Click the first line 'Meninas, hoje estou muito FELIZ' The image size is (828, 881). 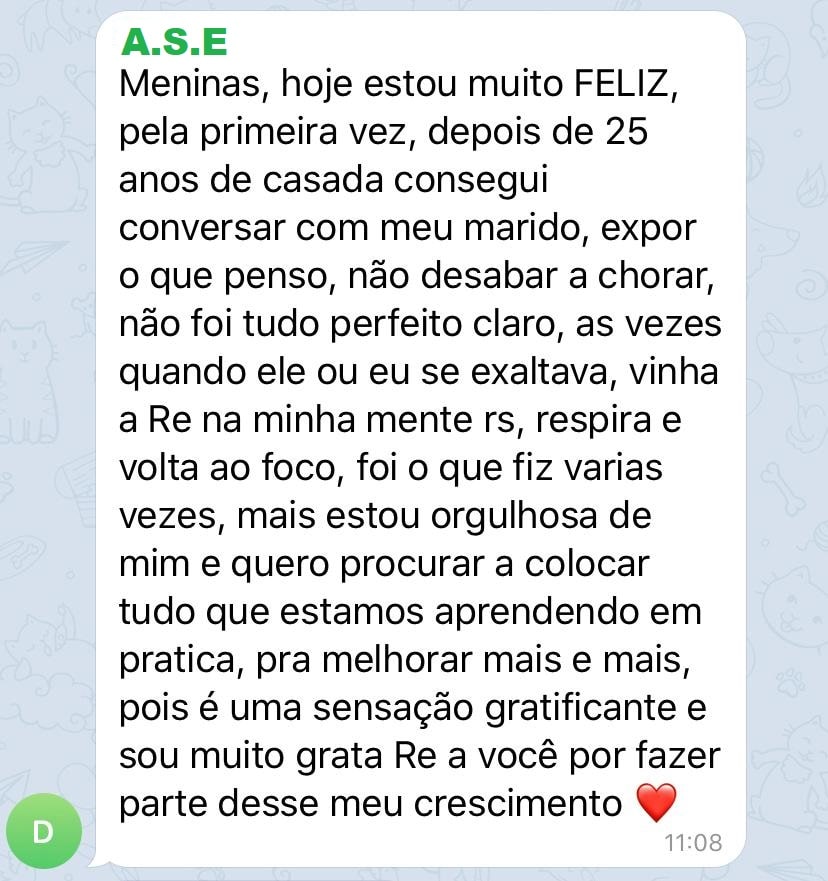click(400, 88)
